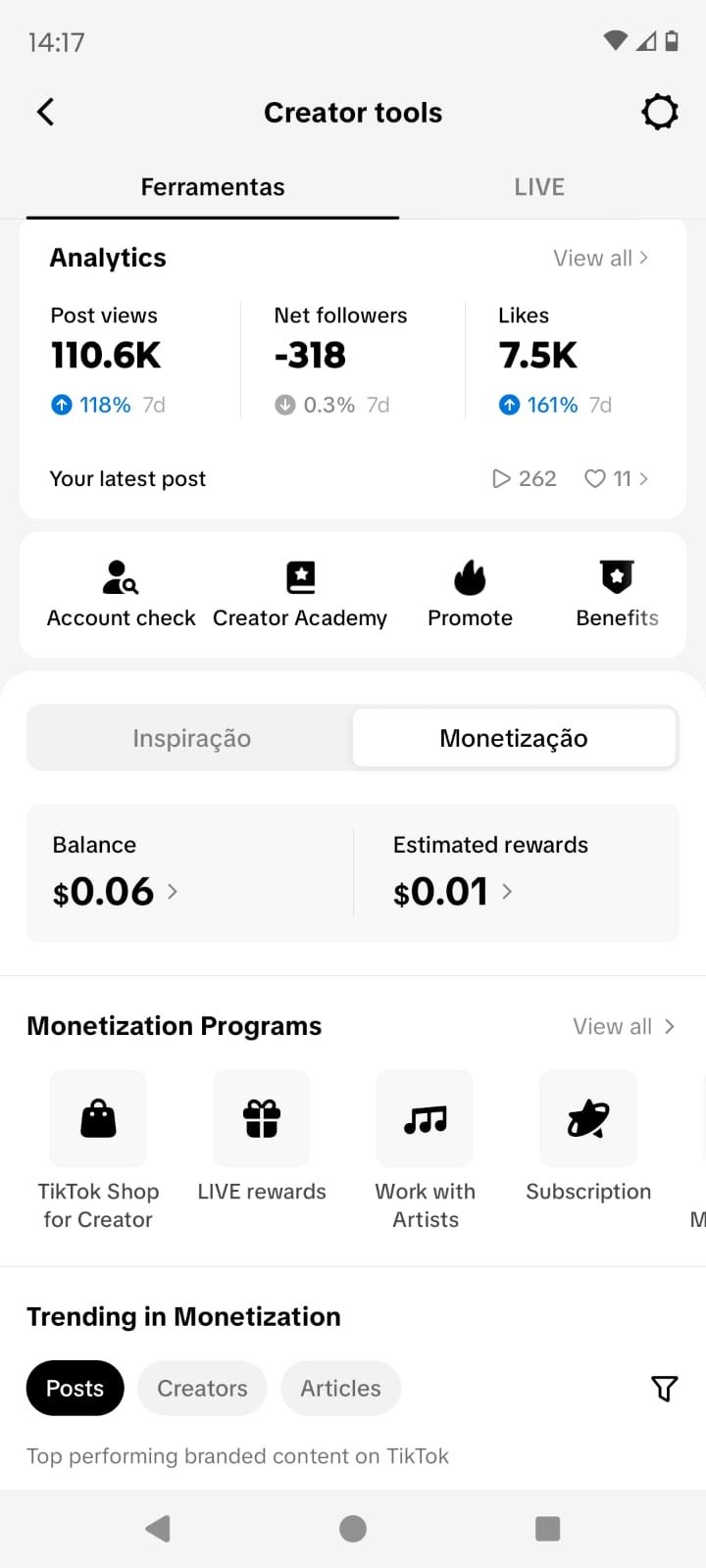Open Account check
Viewport: 706px width, 1568px height.
point(121,594)
